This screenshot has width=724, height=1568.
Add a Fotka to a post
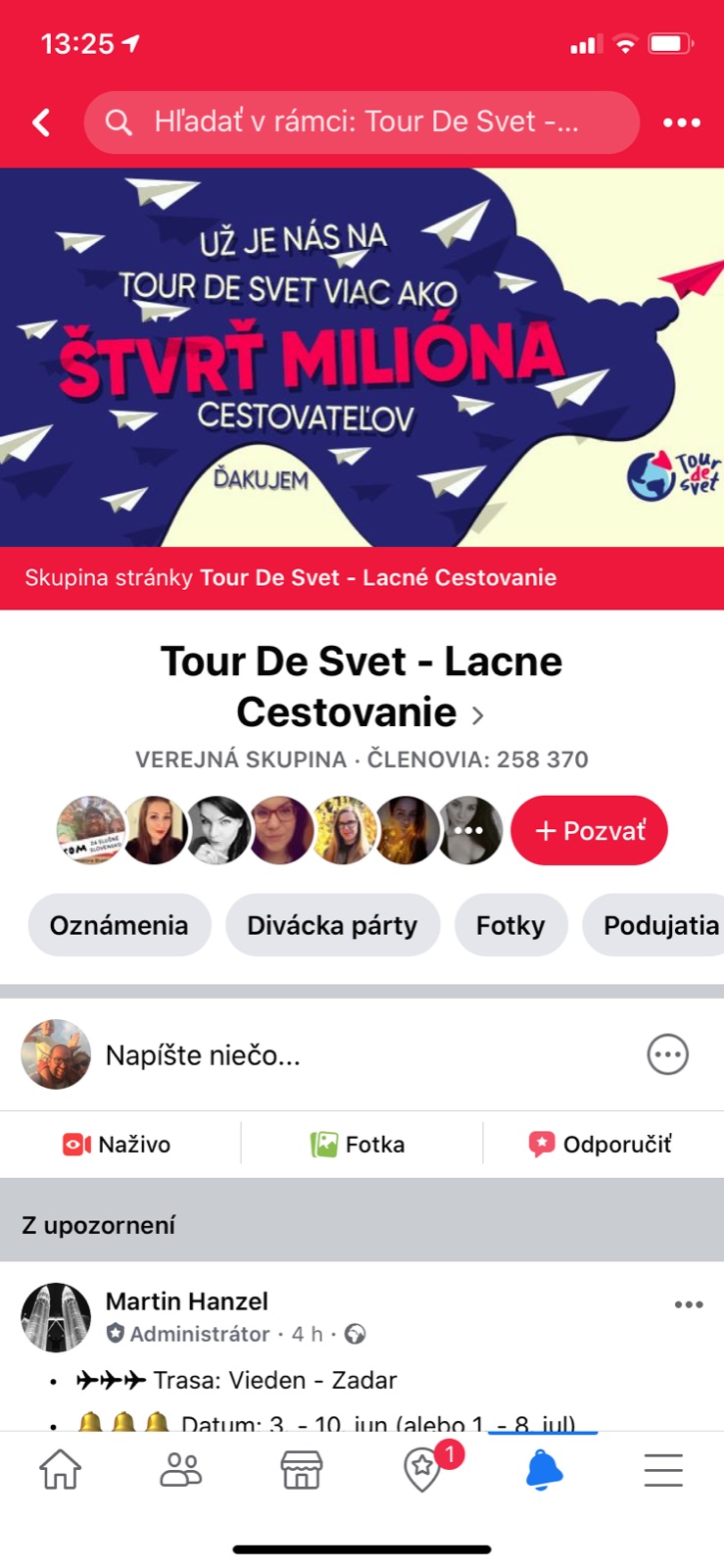click(359, 1144)
